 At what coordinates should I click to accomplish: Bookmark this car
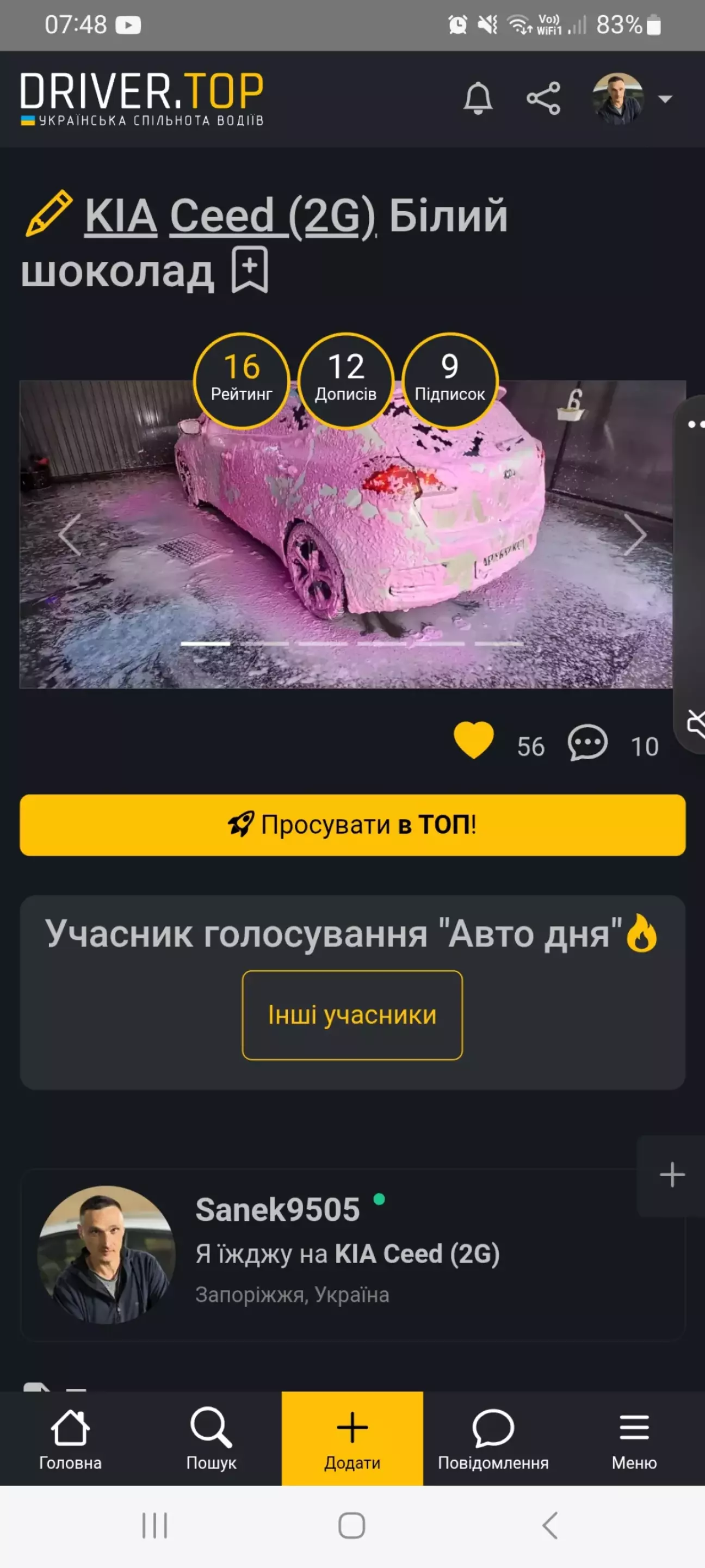[249, 269]
